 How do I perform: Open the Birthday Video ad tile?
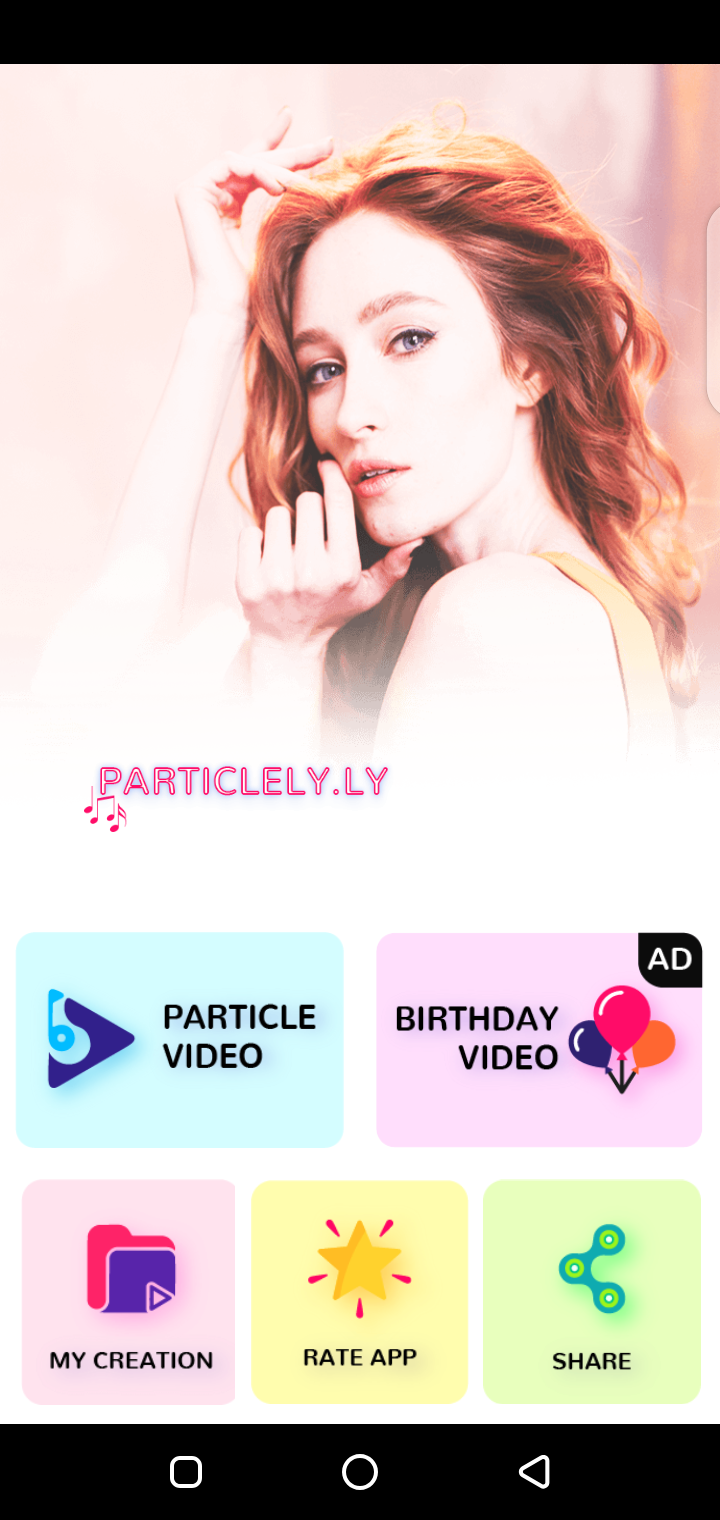[538, 1039]
